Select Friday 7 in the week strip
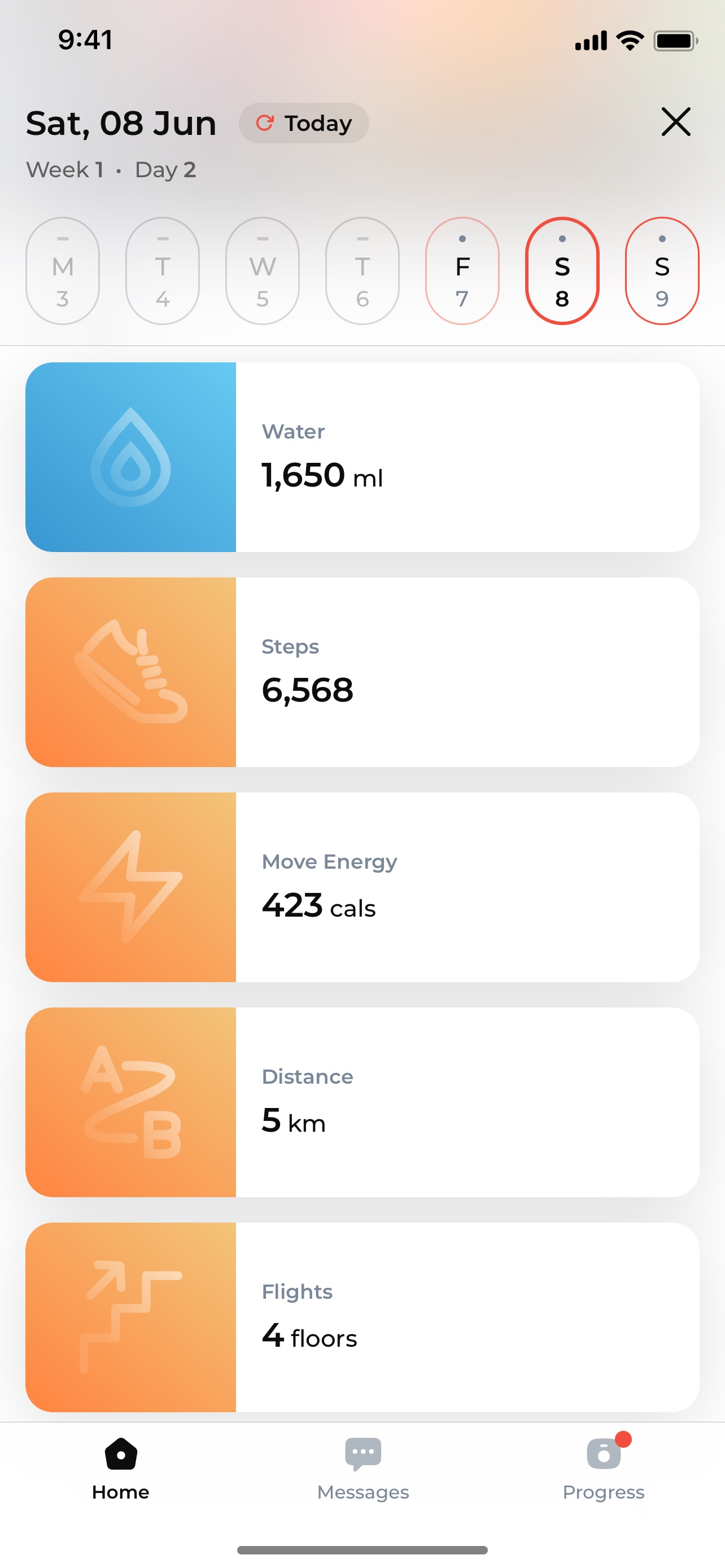The height and width of the screenshot is (1568, 725). click(x=462, y=271)
